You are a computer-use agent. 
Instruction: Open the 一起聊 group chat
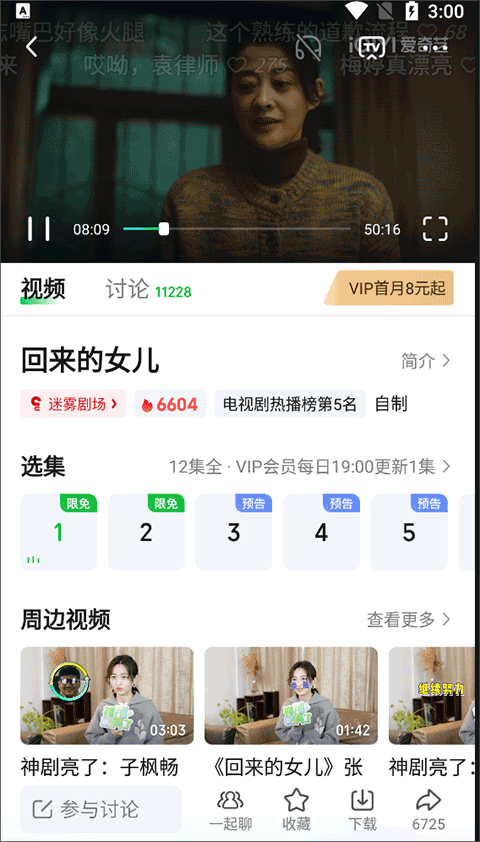[x=230, y=810]
